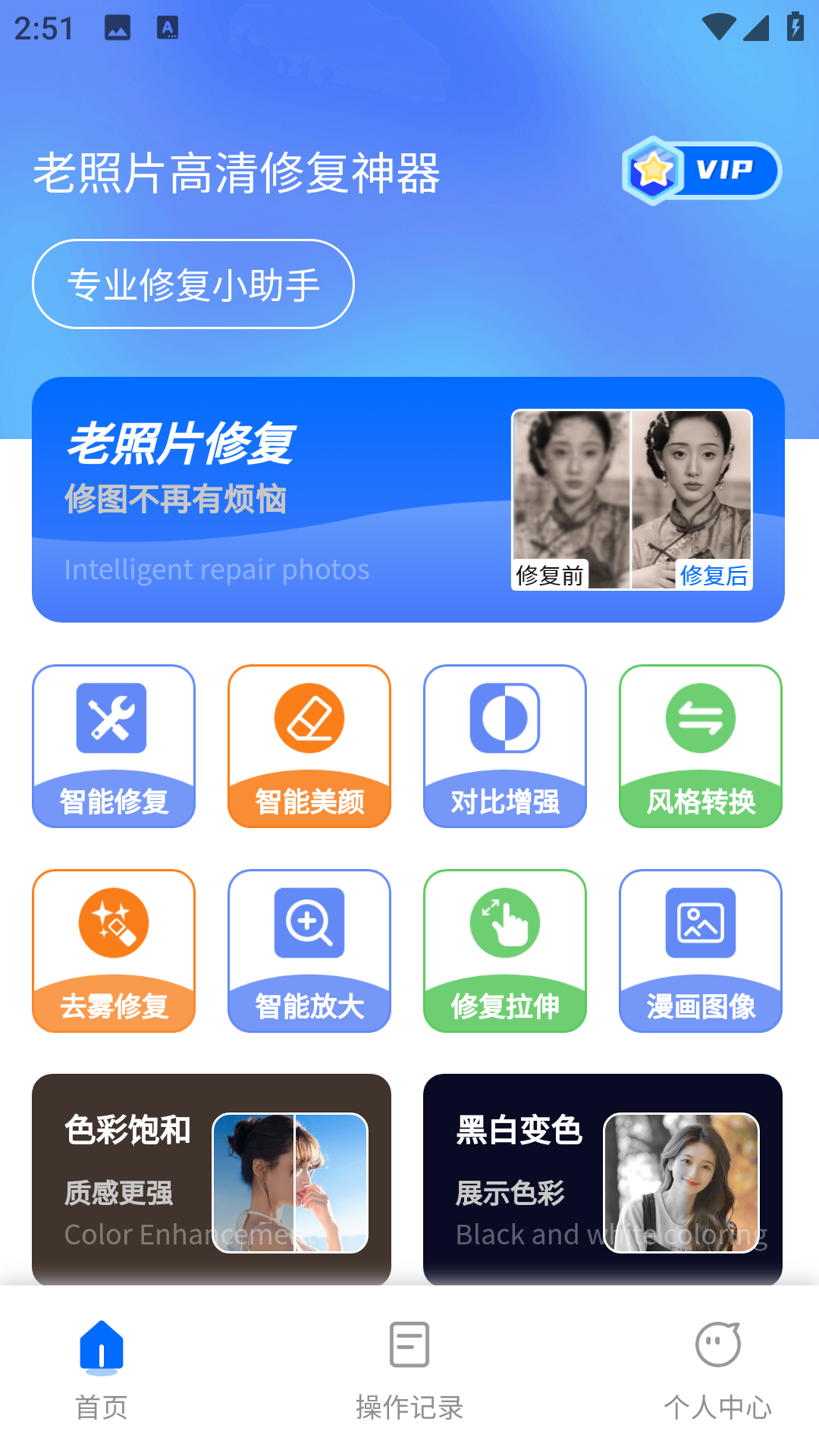The image size is (819, 1456).
Task: Open the 黑白变色 colorize card
Action: [603, 1179]
